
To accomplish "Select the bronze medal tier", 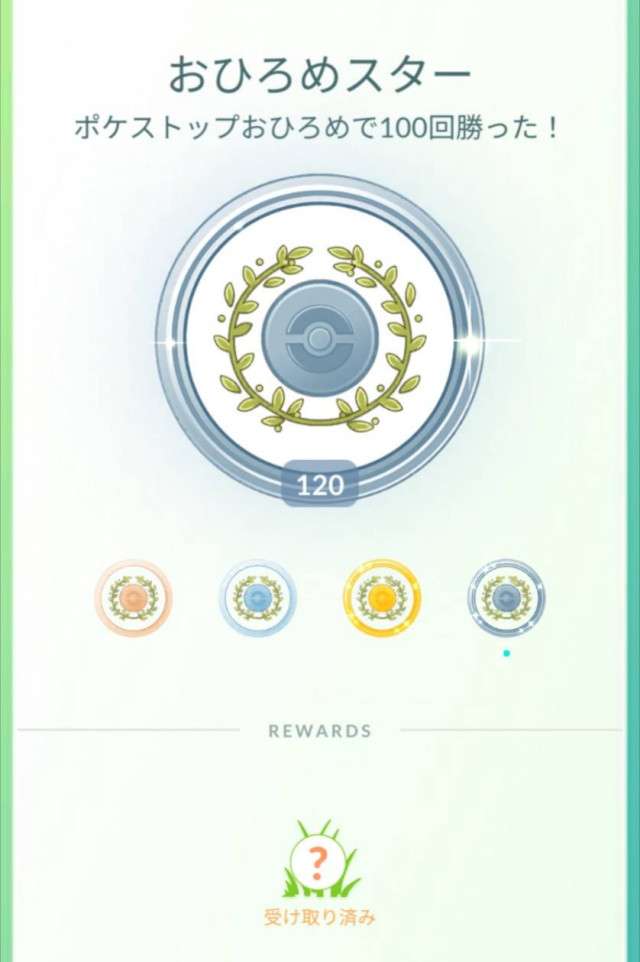I will point(133,598).
